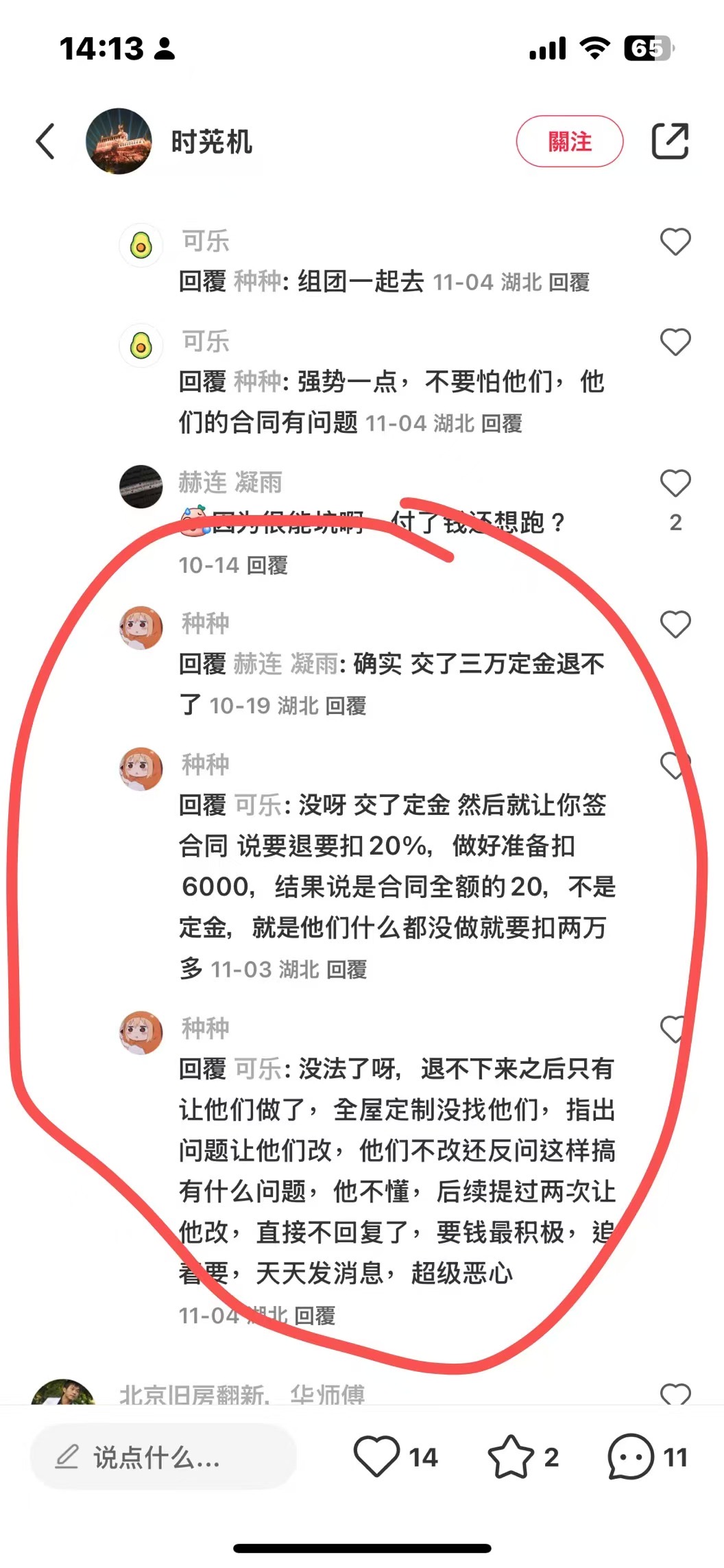Screen dimensions: 724x1568
Task: Tap the 说点什么 comment input field
Action: (x=163, y=1456)
